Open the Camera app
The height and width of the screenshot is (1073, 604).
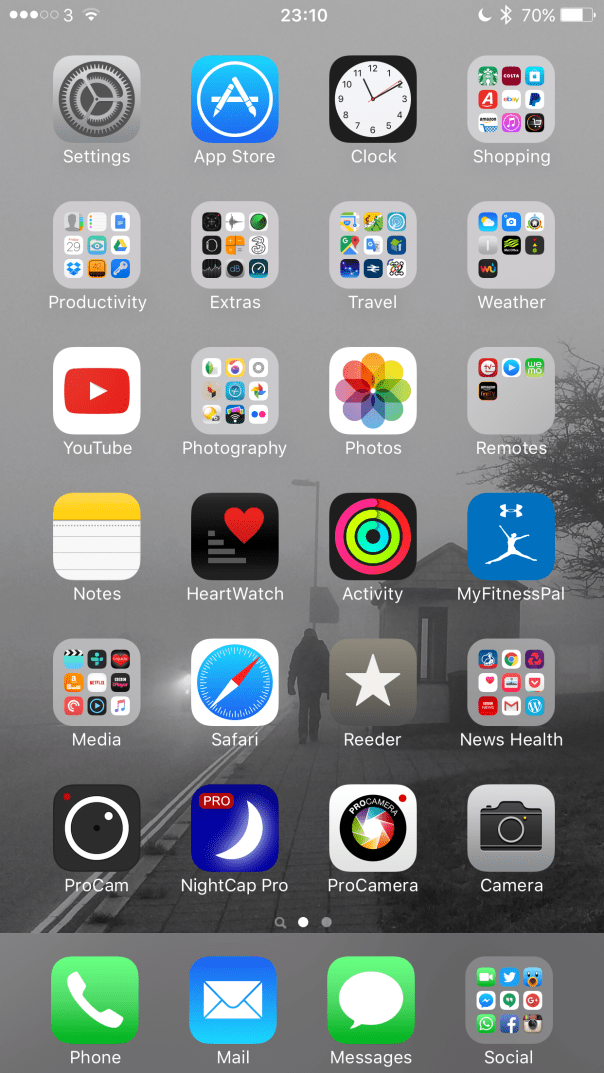pyautogui.click(x=511, y=829)
